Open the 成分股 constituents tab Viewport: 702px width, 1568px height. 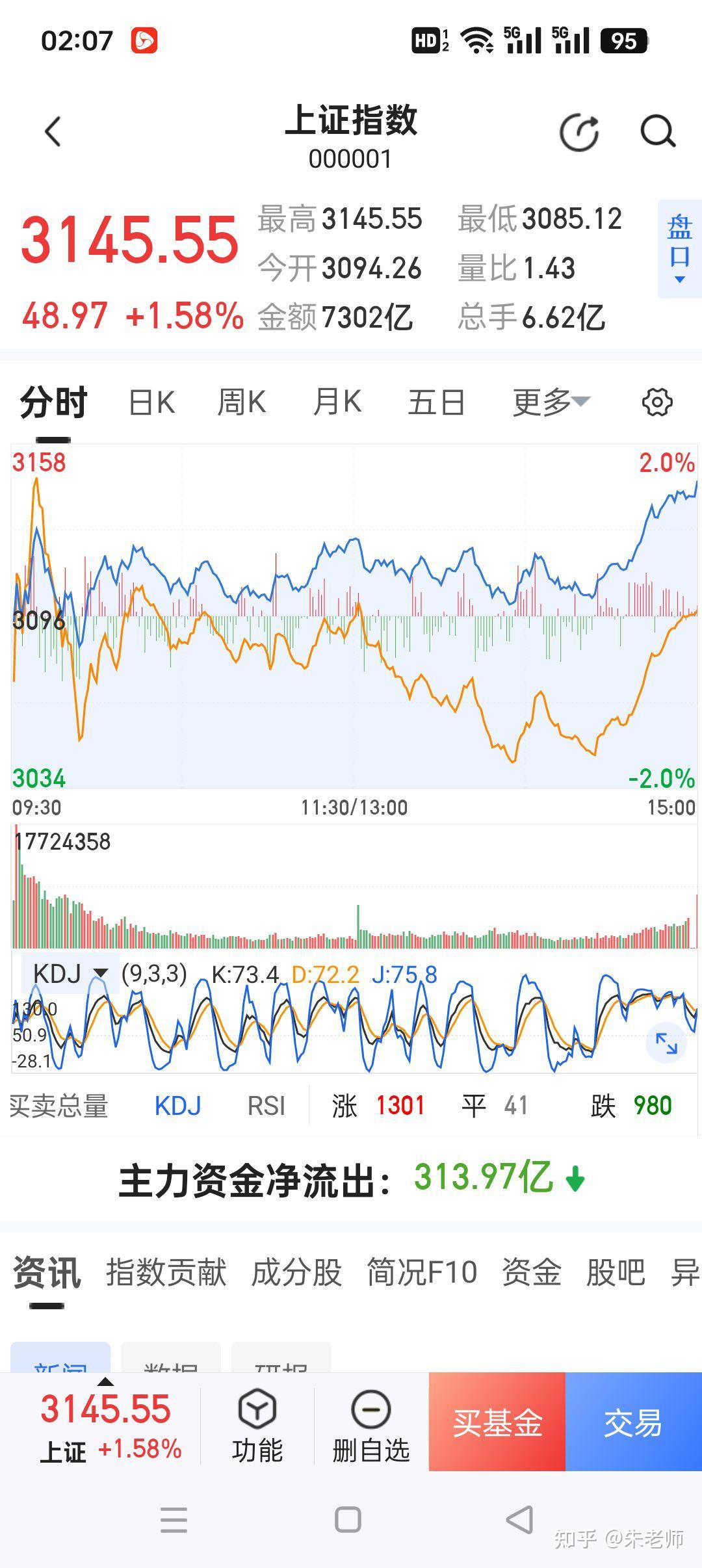297,1274
